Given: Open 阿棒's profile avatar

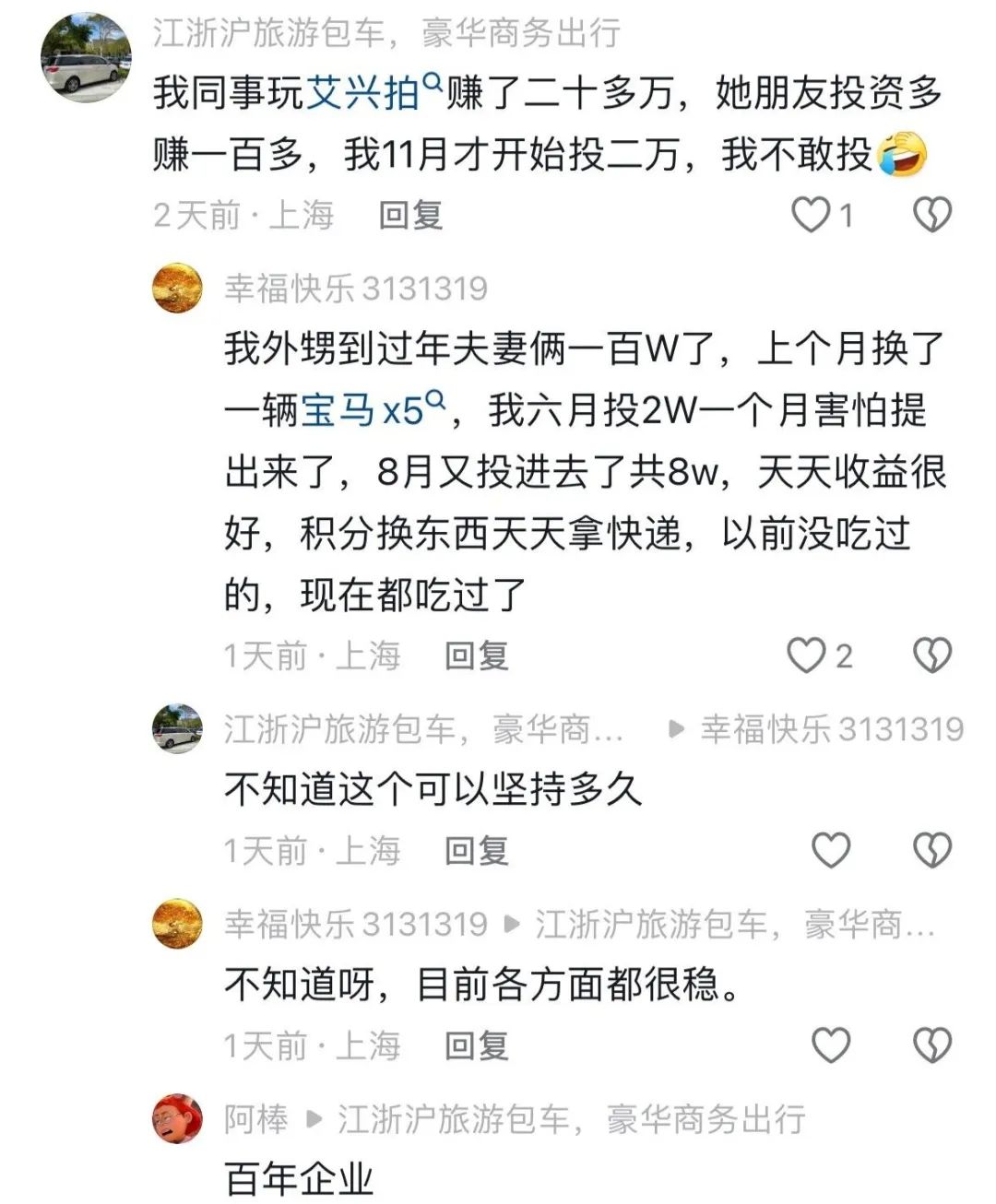Looking at the screenshot, I should (x=177, y=1119).
